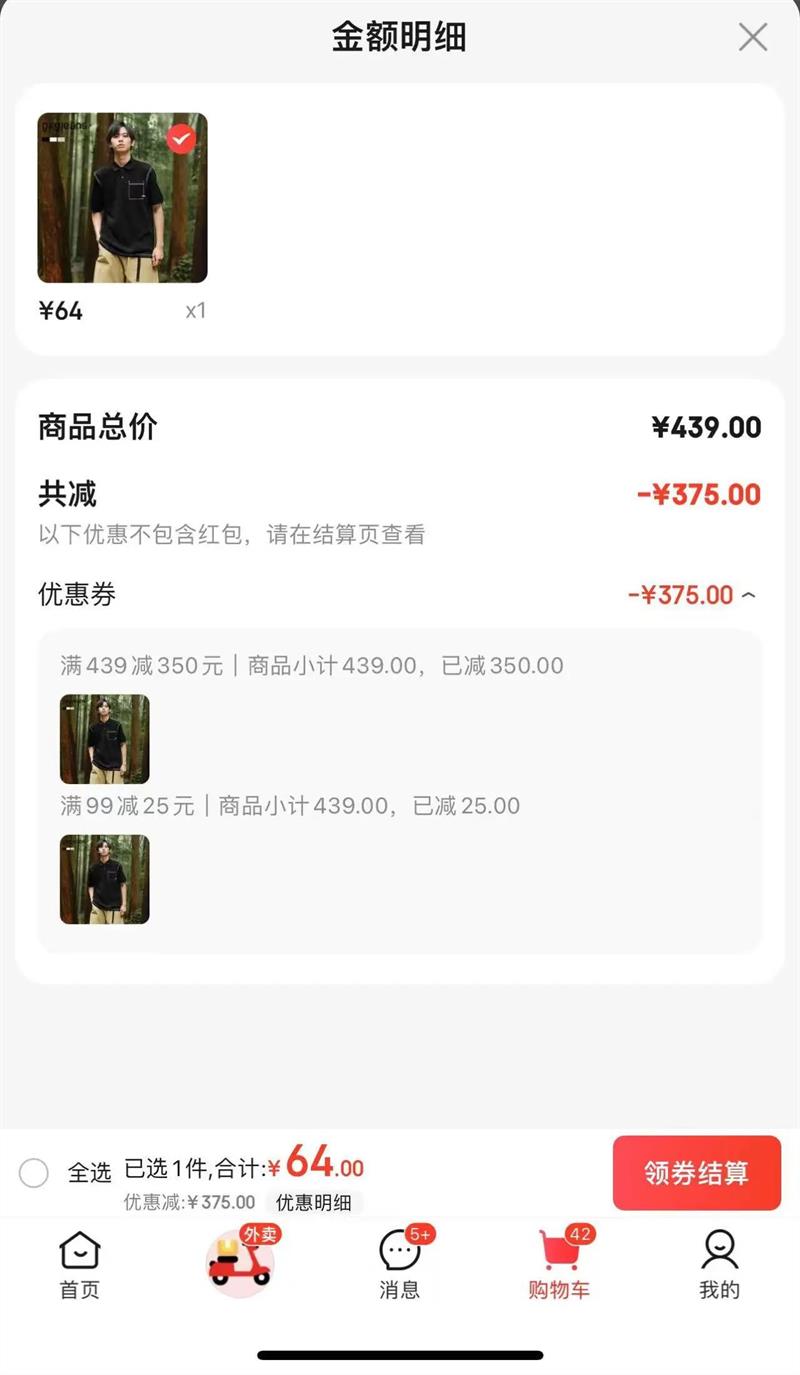Open 优惠明细 discount breakdown

[314, 1203]
